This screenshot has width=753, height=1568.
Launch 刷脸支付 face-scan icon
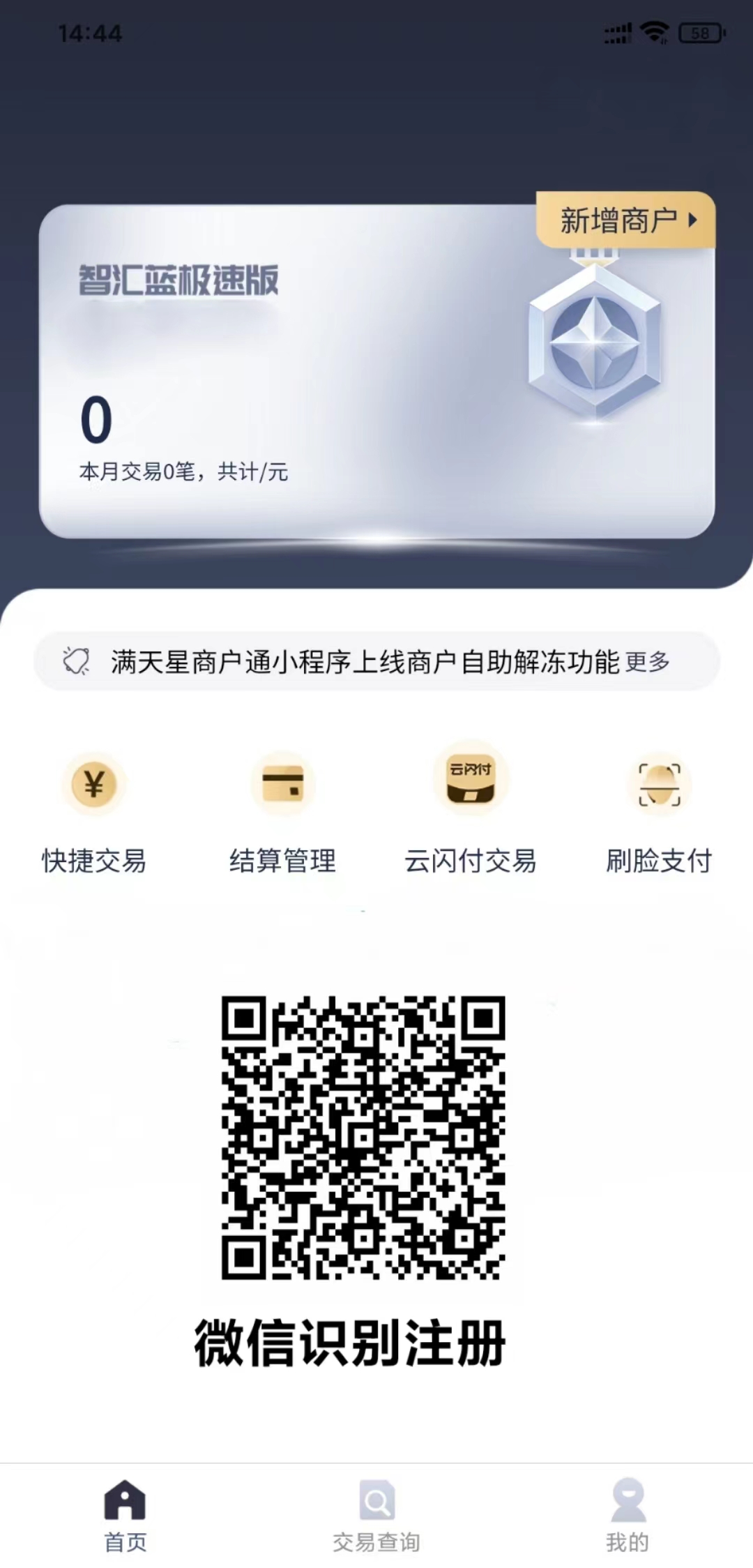[660, 783]
